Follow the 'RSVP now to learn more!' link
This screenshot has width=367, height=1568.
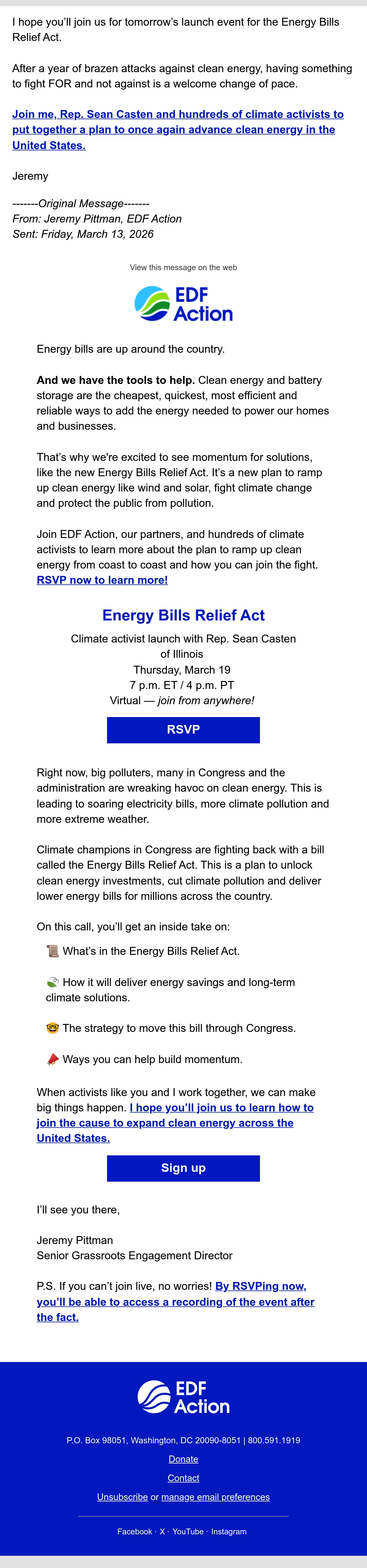tap(102, 580)
